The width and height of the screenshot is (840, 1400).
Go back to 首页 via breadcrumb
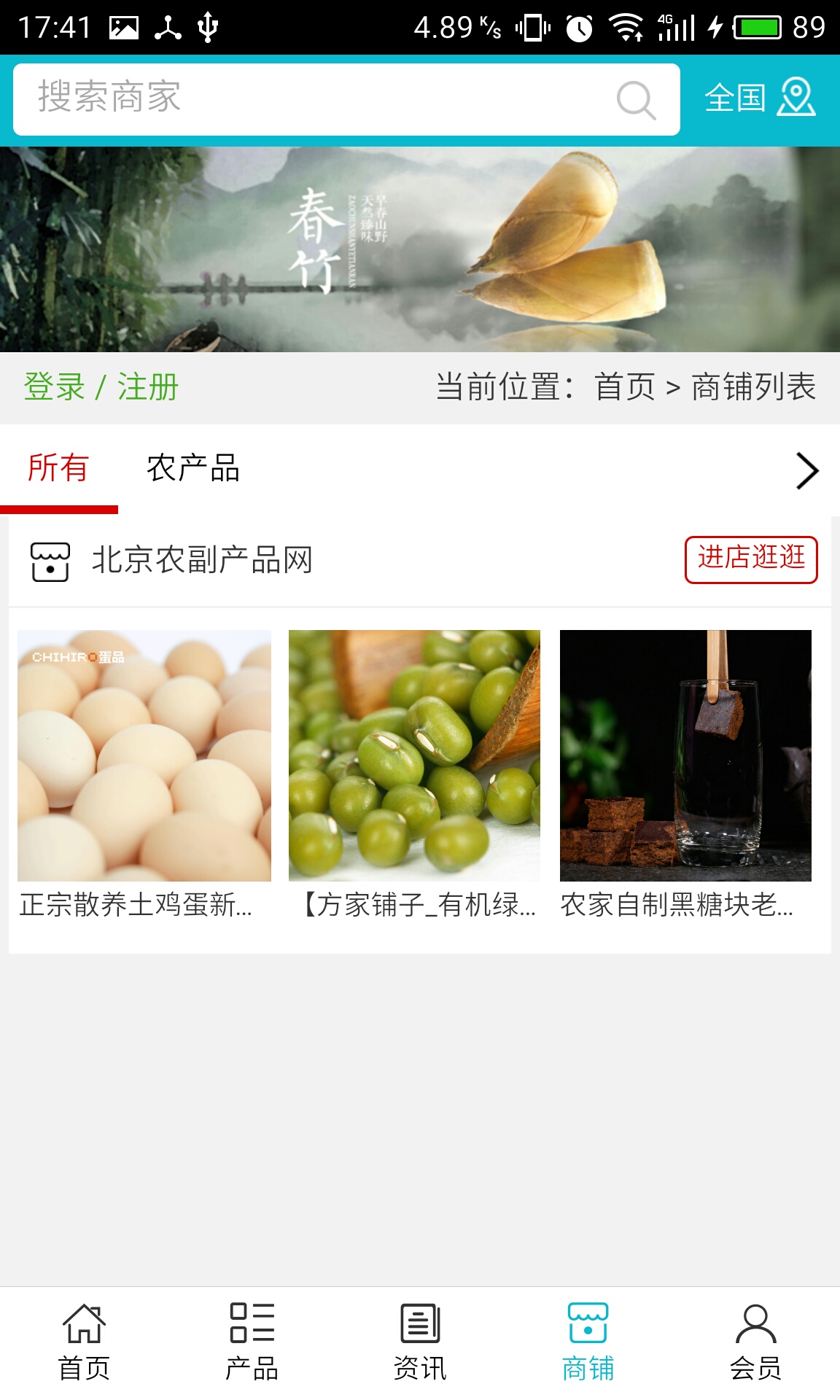point(625,386)
